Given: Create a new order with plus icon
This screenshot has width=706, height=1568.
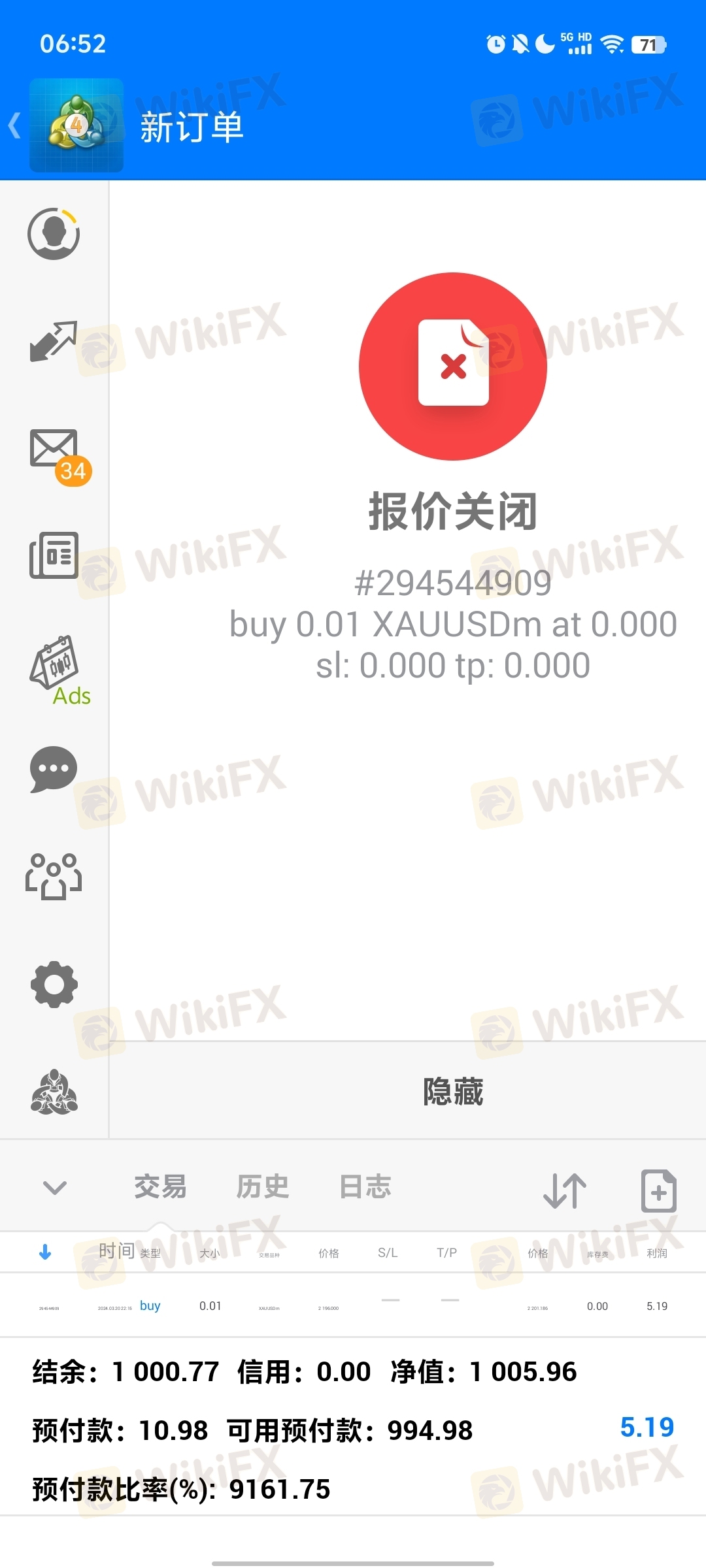Looking at the screenshot, I should 658,1190.
